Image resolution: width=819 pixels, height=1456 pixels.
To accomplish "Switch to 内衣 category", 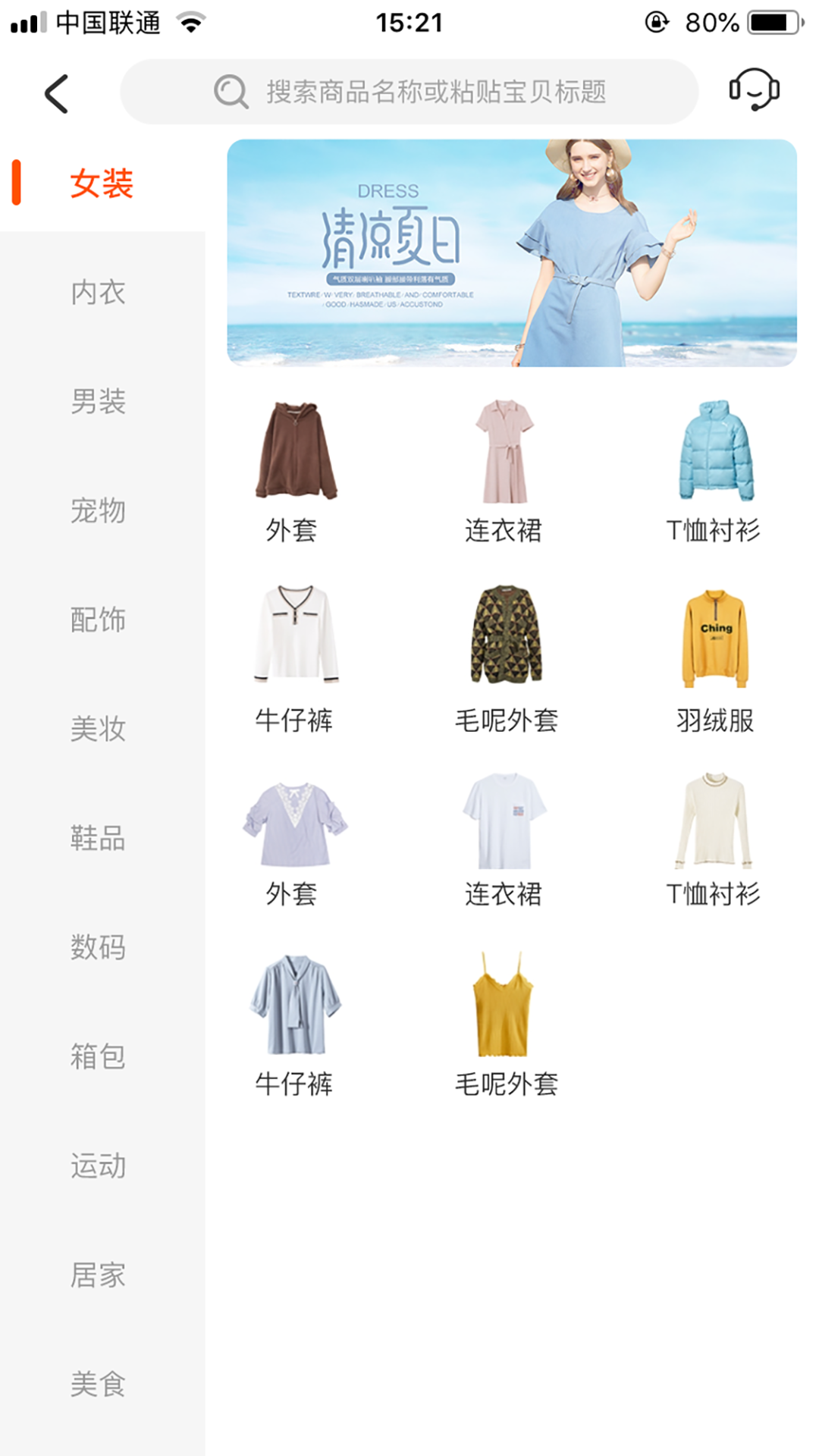I will (99, 293).
